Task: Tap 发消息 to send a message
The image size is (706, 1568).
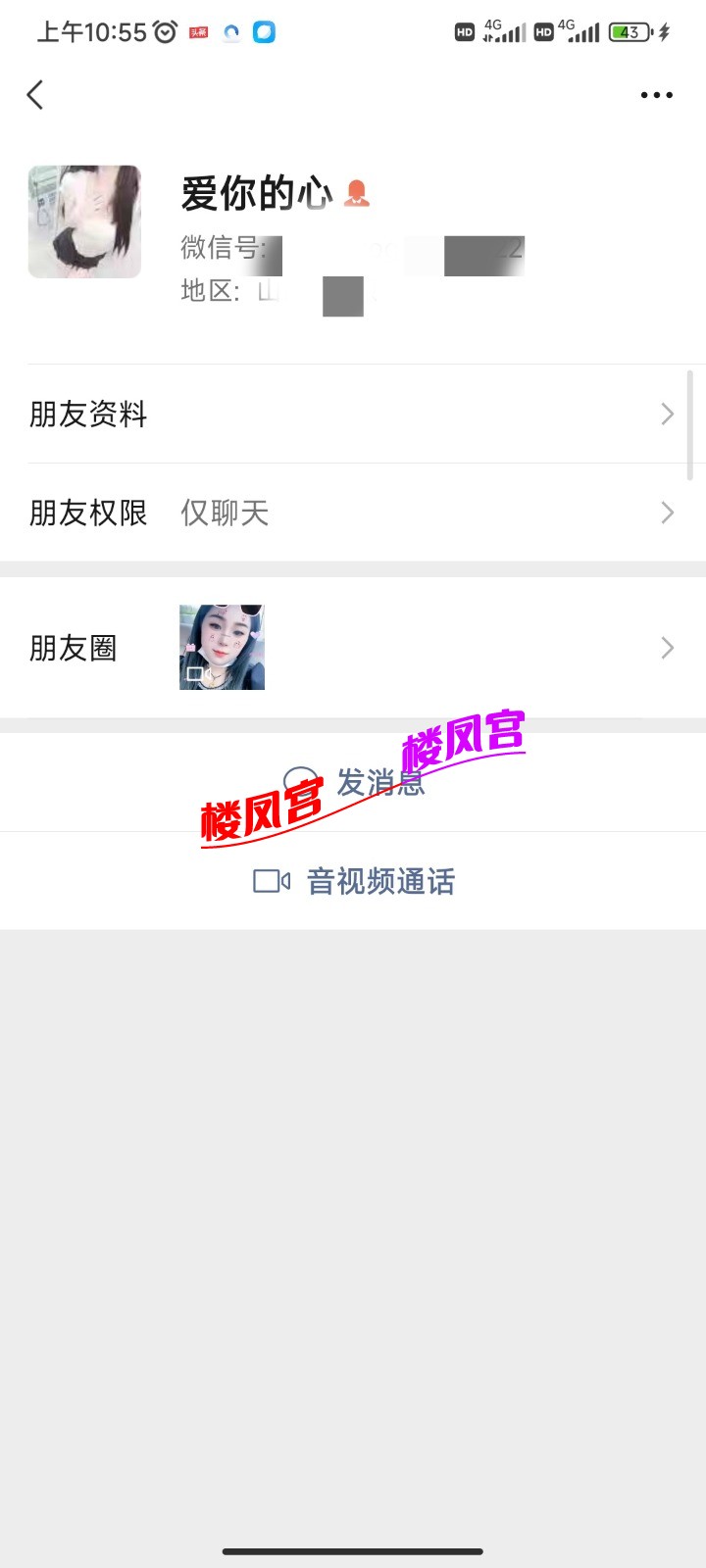Action: (355, 782)
